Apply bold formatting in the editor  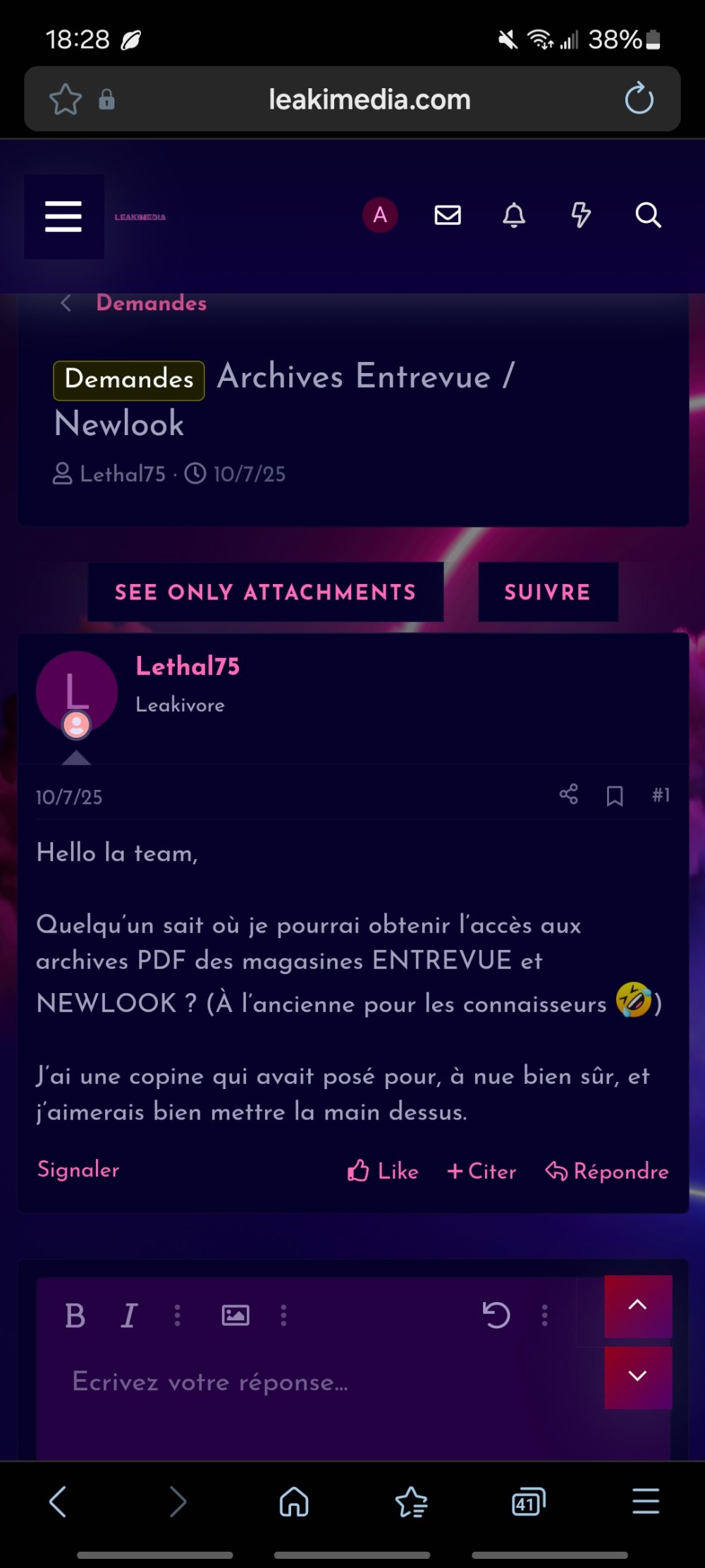point(75,1315)
